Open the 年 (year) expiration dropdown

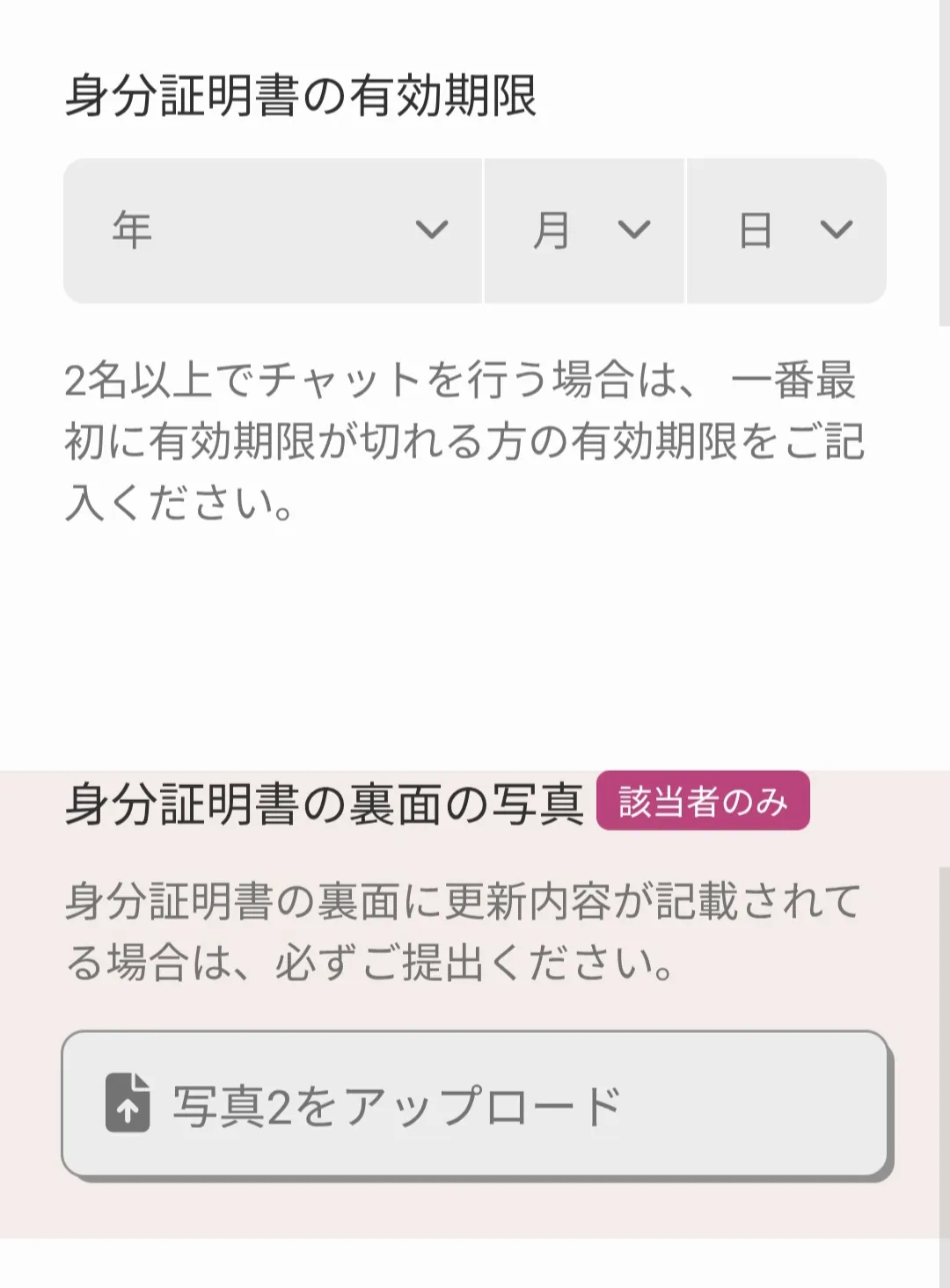click(x=273, y=230)
